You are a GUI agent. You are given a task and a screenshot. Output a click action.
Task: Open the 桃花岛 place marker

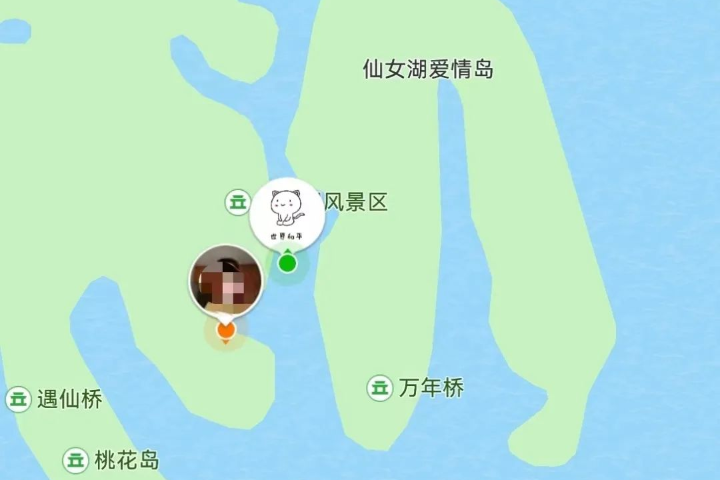click(76, 461)
